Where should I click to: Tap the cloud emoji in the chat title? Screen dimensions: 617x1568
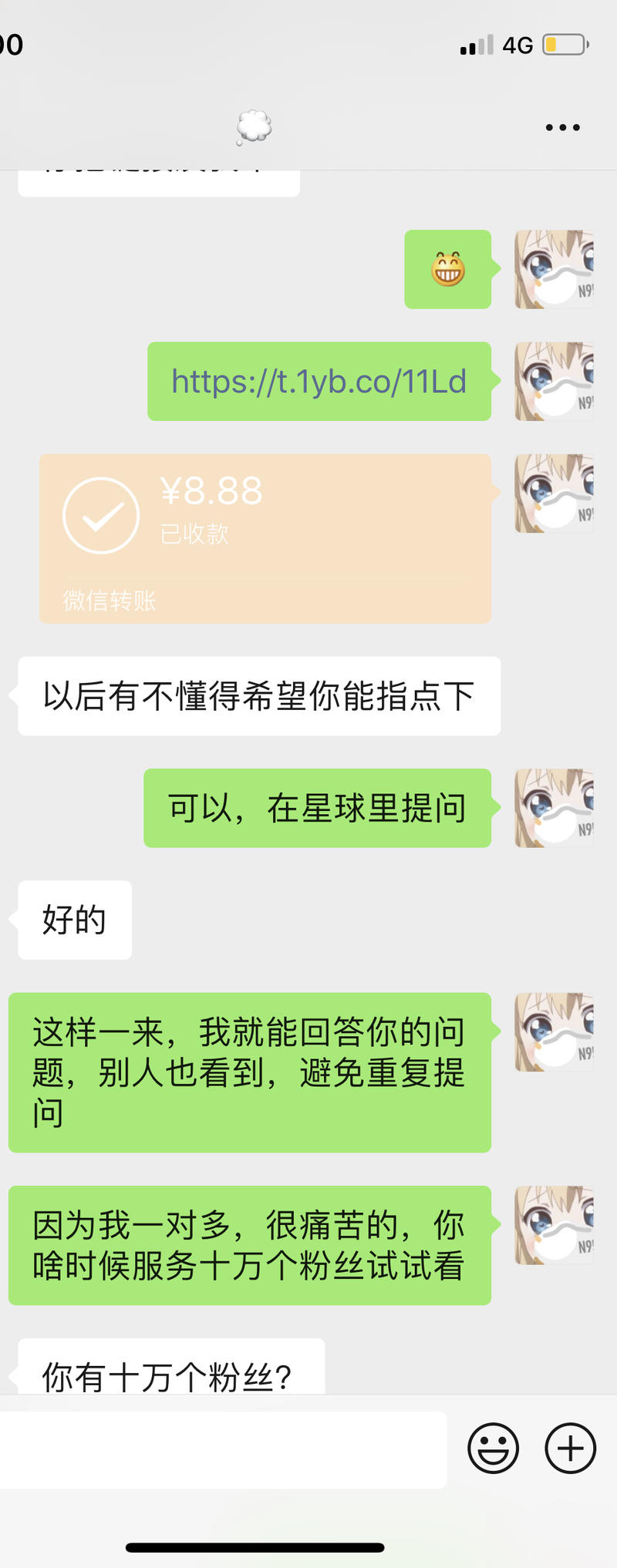tap(253, 126)
